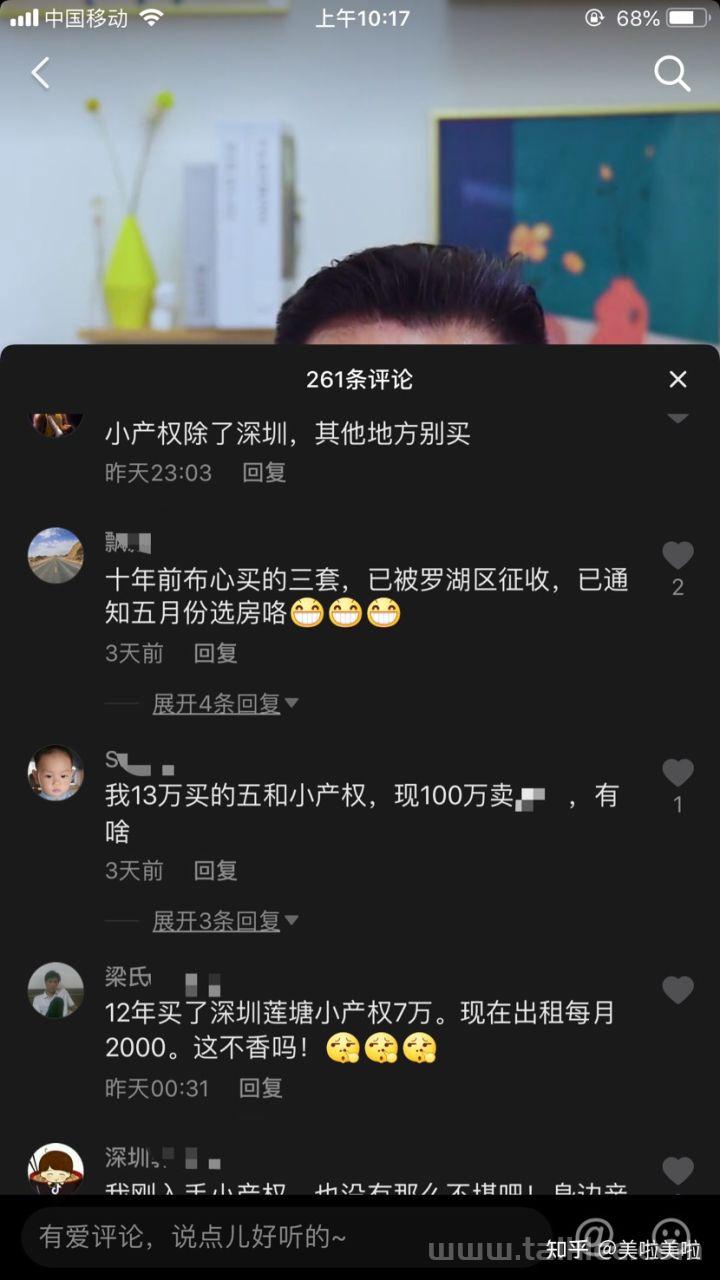Open the landscape avatar of 十年前布心 commenter
Image resolution: width=720 pixels, height=1280 pixels.
coord(55,555)
